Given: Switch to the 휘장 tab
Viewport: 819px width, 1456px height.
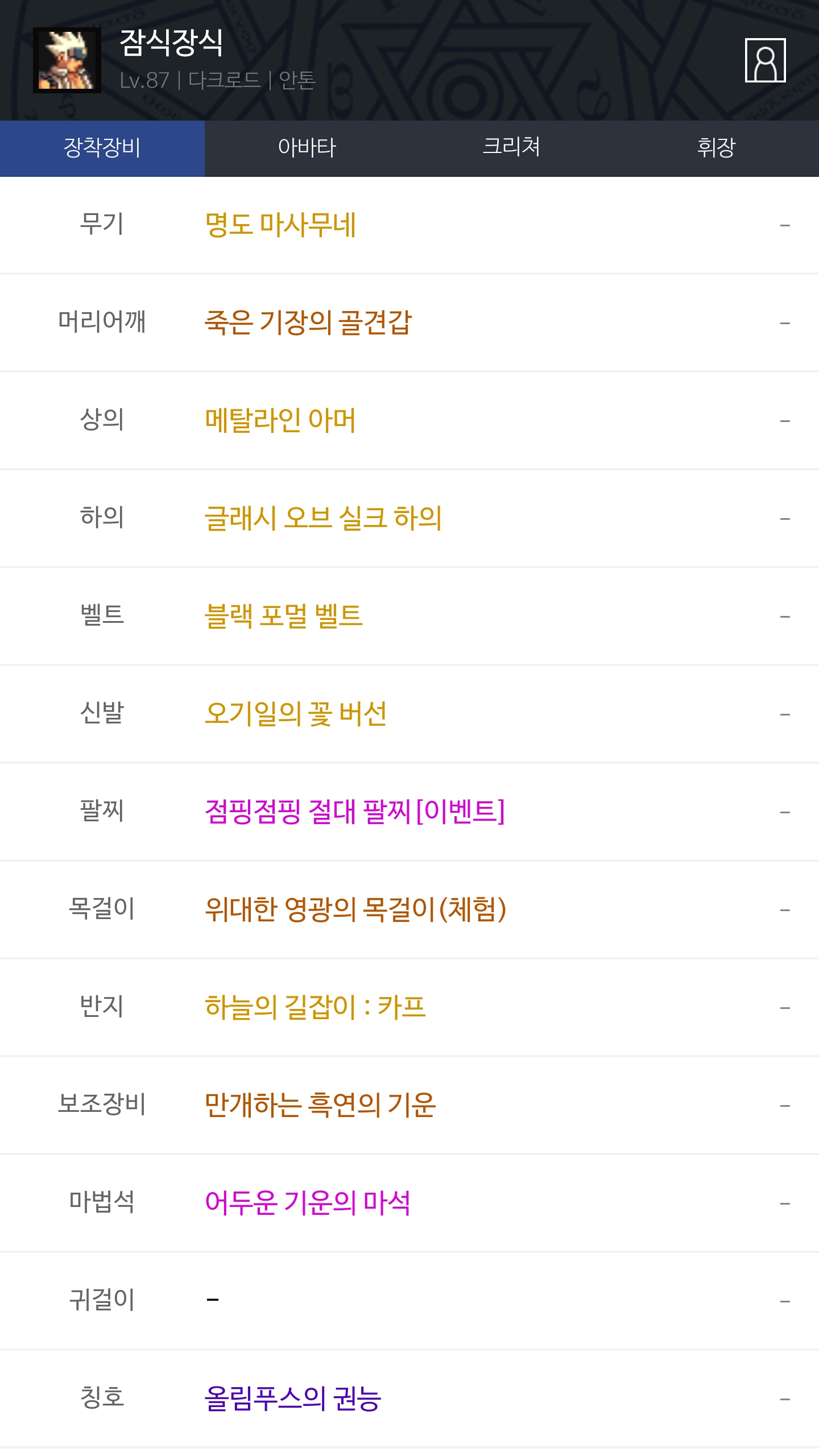Looking at the screenshot, I should tap(716, 148).
